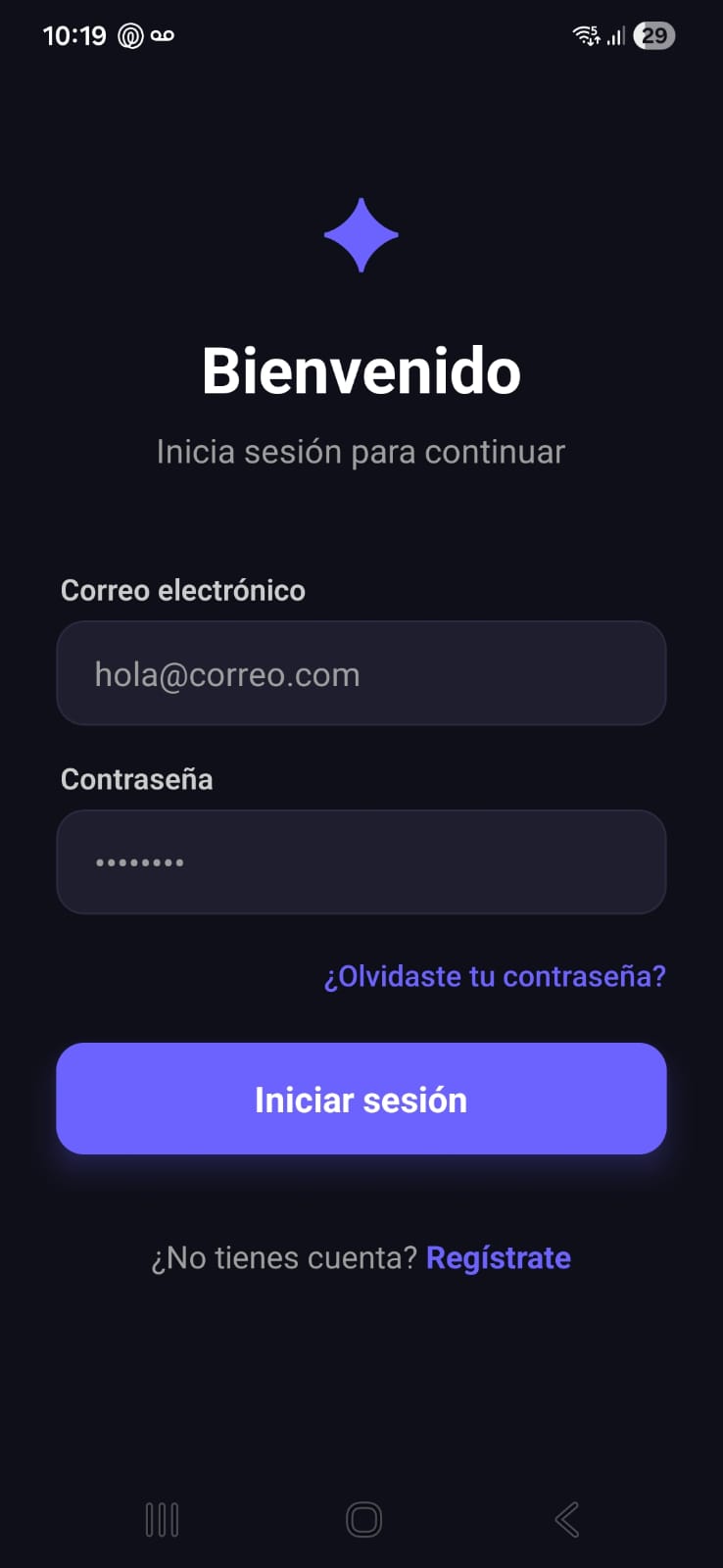Viewport: 723px width, 1568px height.
Task: Go back using the system back button
Action: pyautogui.click(x=567, y=1520)
